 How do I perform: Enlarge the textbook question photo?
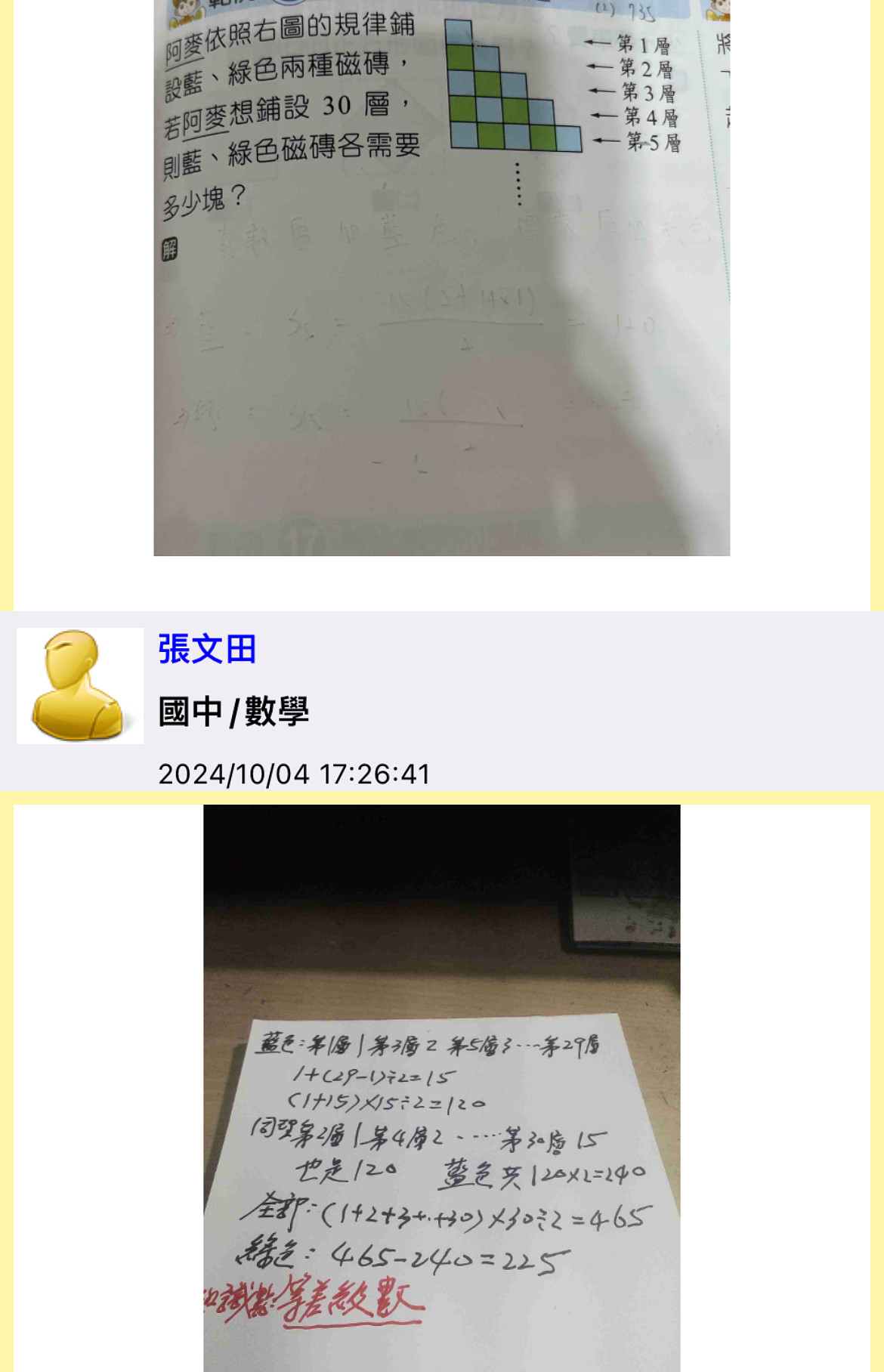441,278
